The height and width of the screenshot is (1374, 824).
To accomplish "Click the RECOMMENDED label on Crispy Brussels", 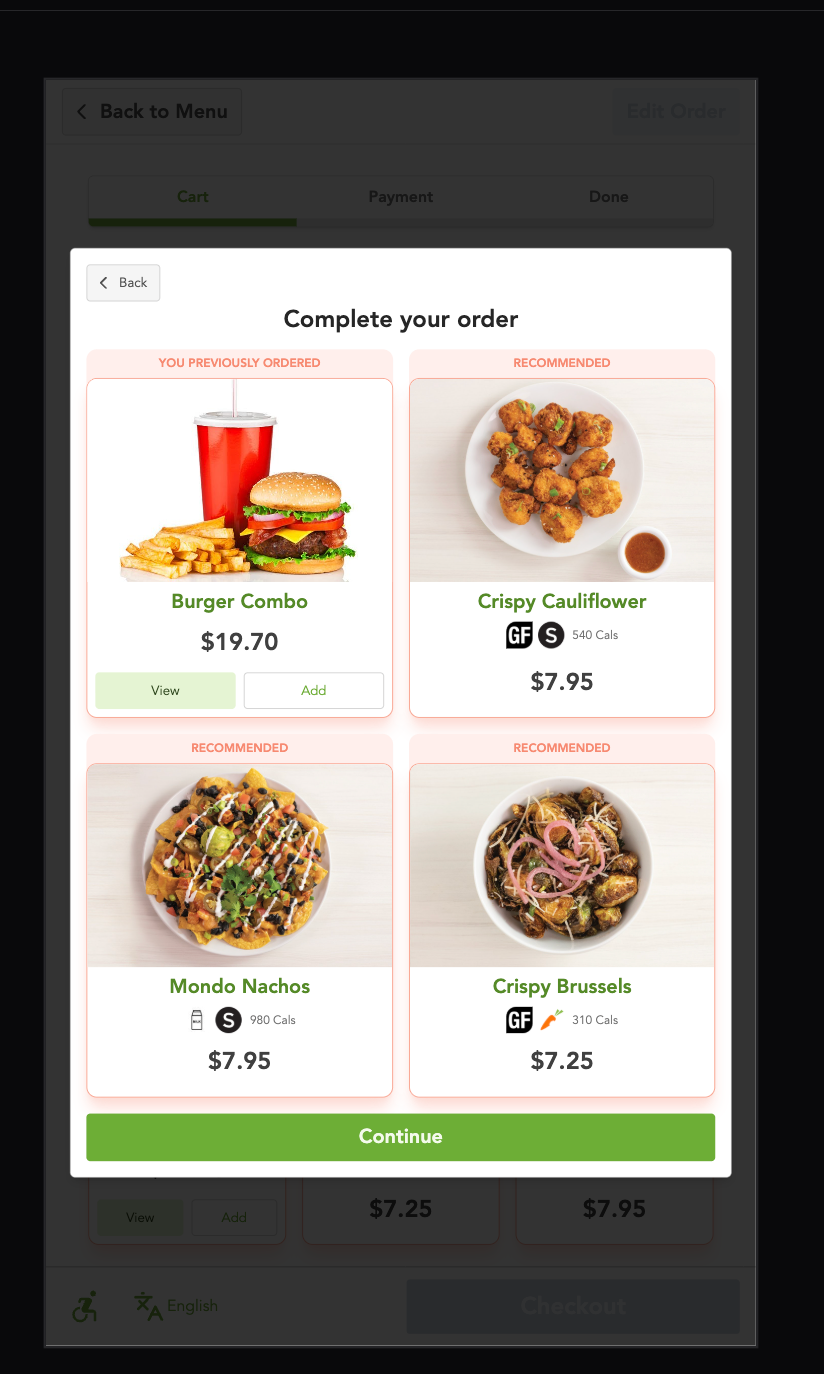I will click(561, 747).
